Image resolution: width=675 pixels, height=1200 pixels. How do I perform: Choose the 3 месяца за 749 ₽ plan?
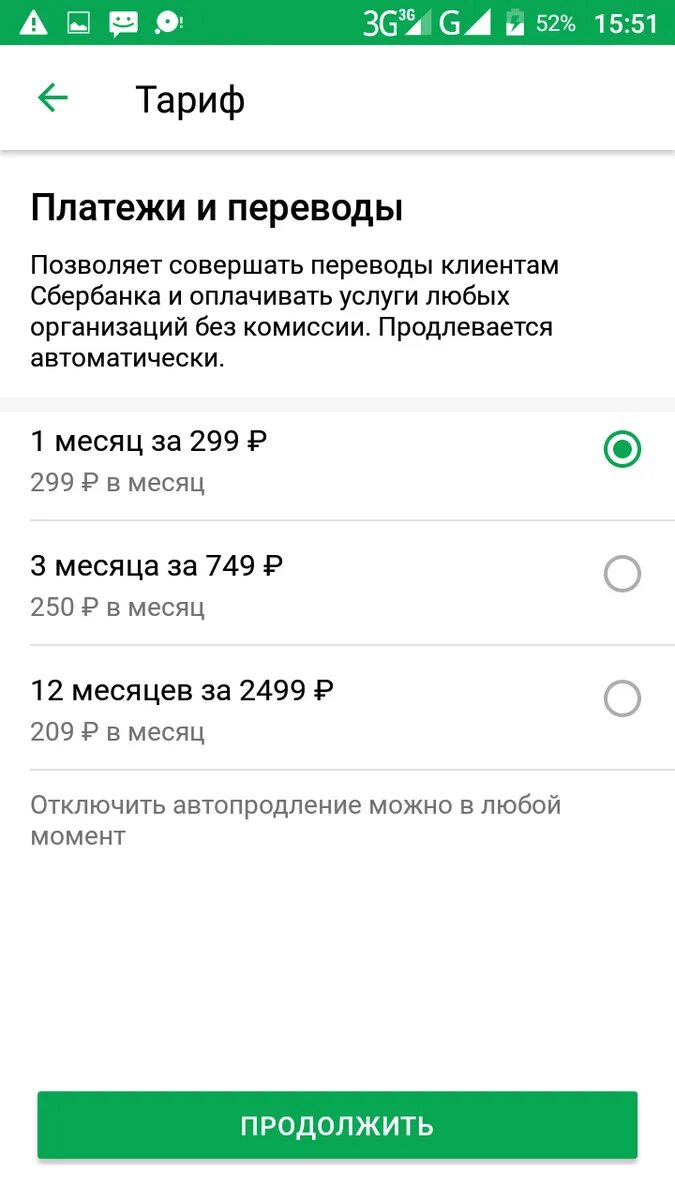pyautogui.click(x=621, y=574)
